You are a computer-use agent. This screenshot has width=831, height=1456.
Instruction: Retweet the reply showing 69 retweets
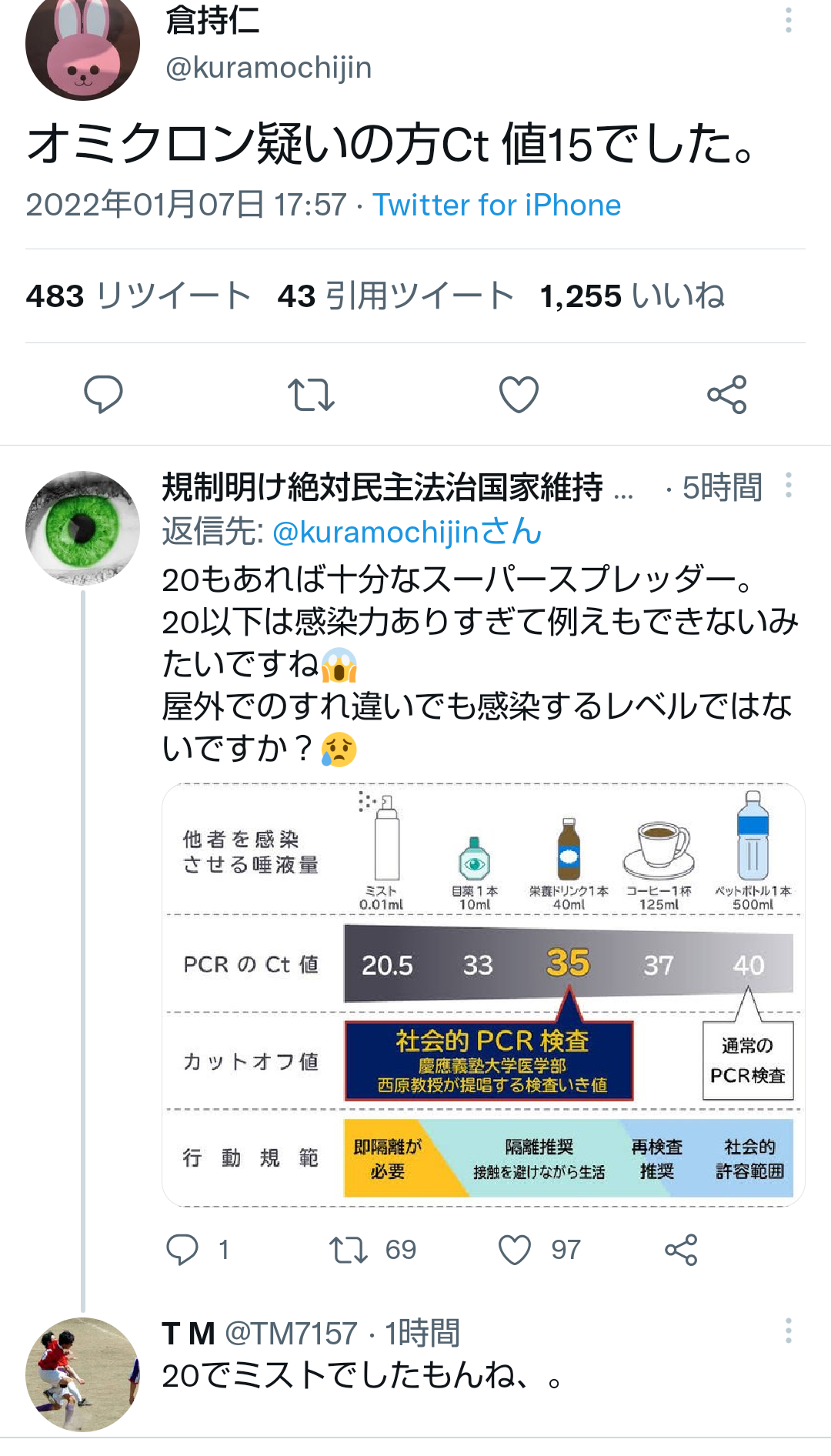(x=348, y=1249)
